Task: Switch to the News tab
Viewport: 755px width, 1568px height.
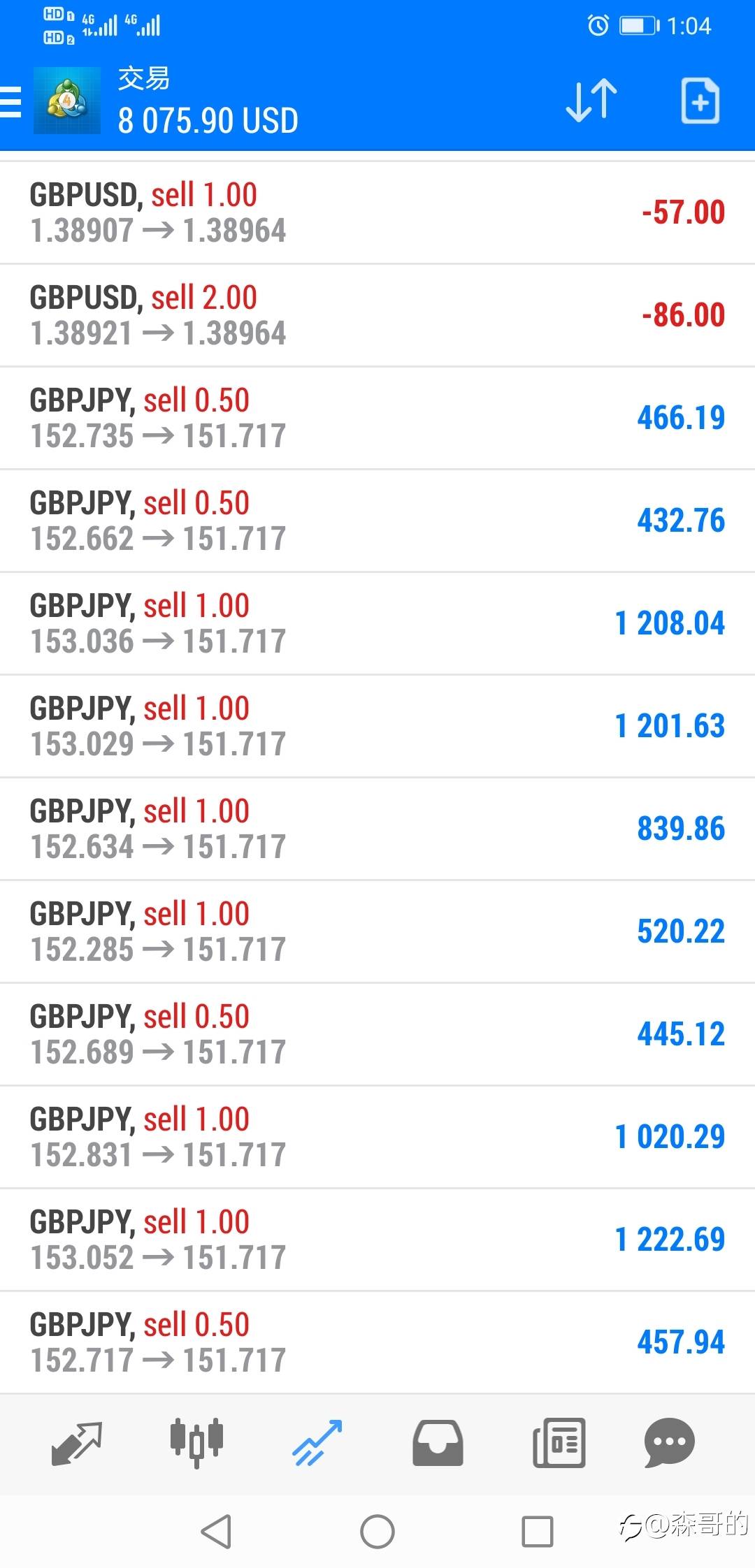Action: [559, 1443]
